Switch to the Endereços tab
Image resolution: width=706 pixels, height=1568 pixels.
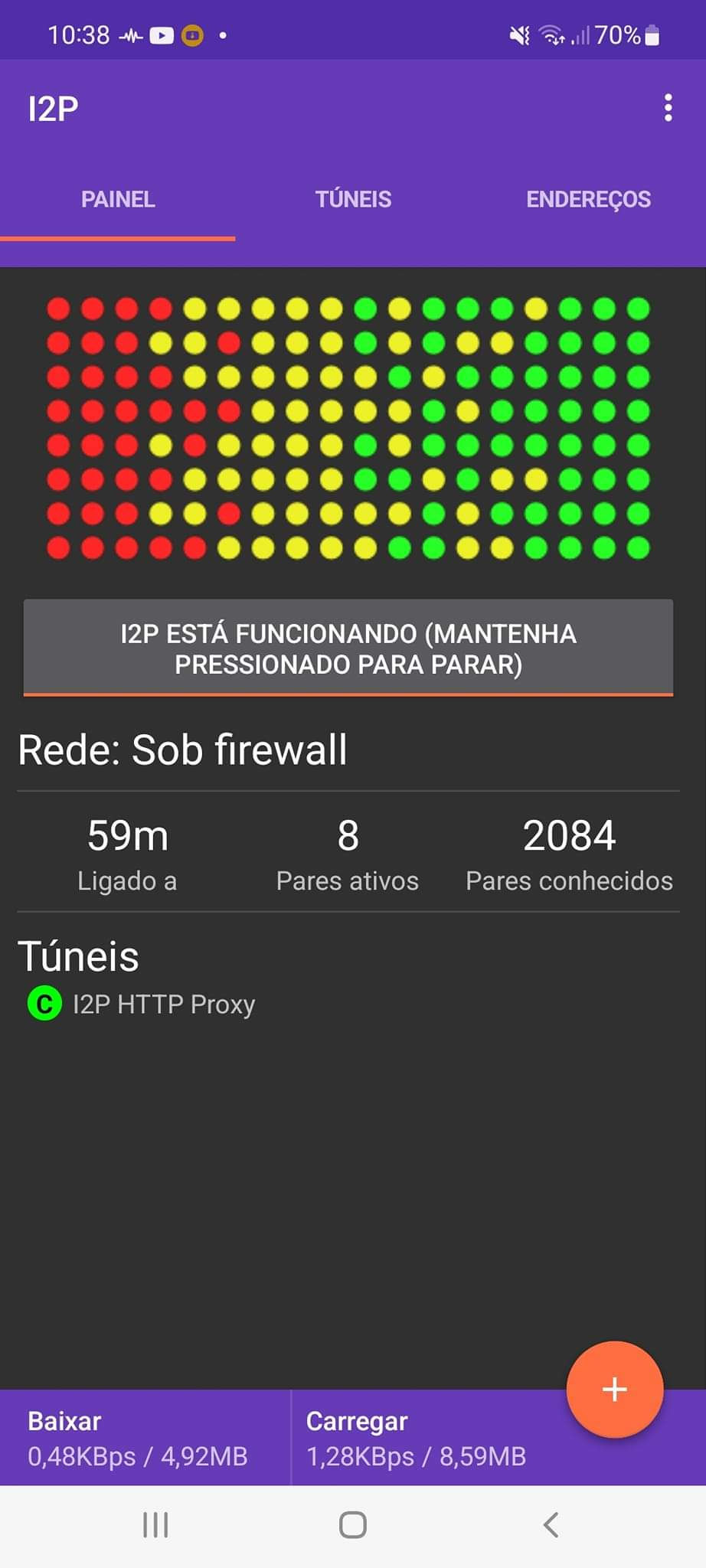point(588,200)
